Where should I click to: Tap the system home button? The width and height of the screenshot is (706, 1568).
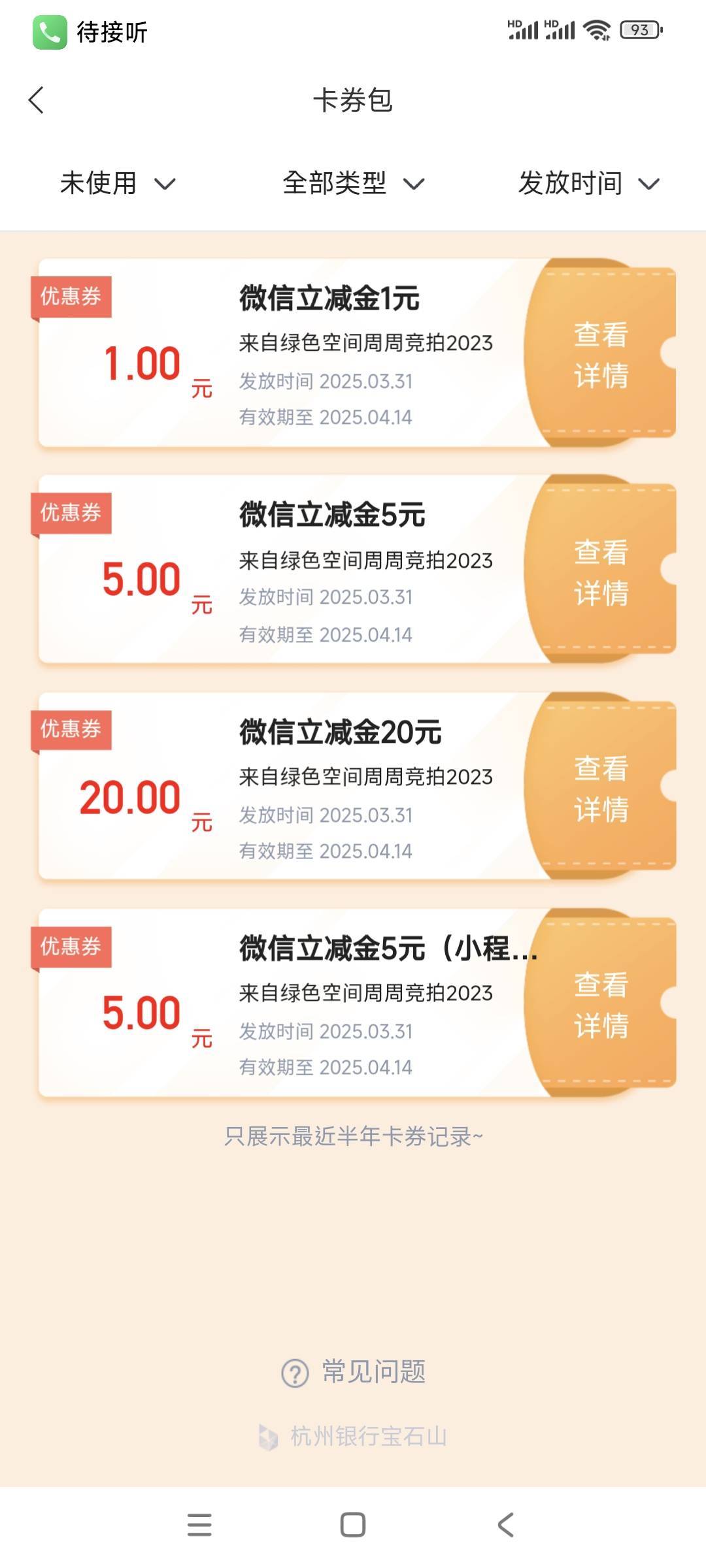pos(353,1525)
